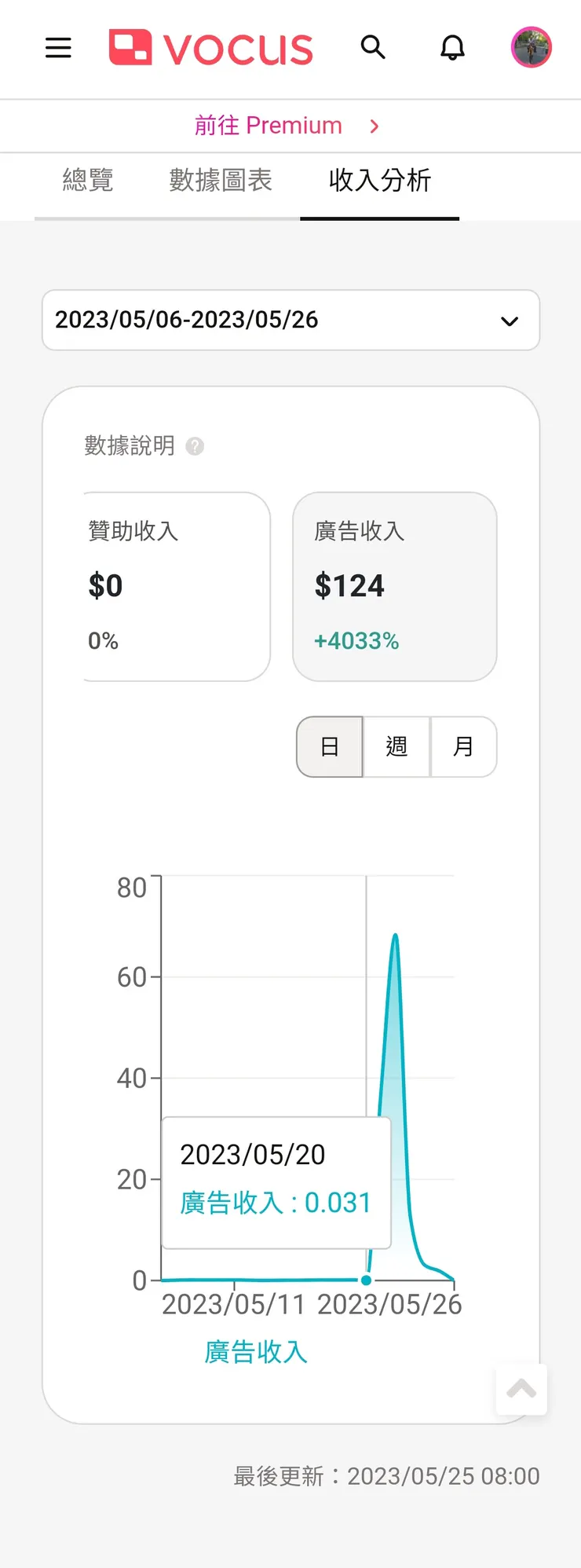The image size is (581, 1568).
Task: Switch to 月 monthly view
Action: pyautogui.click(x=463, y=747)
